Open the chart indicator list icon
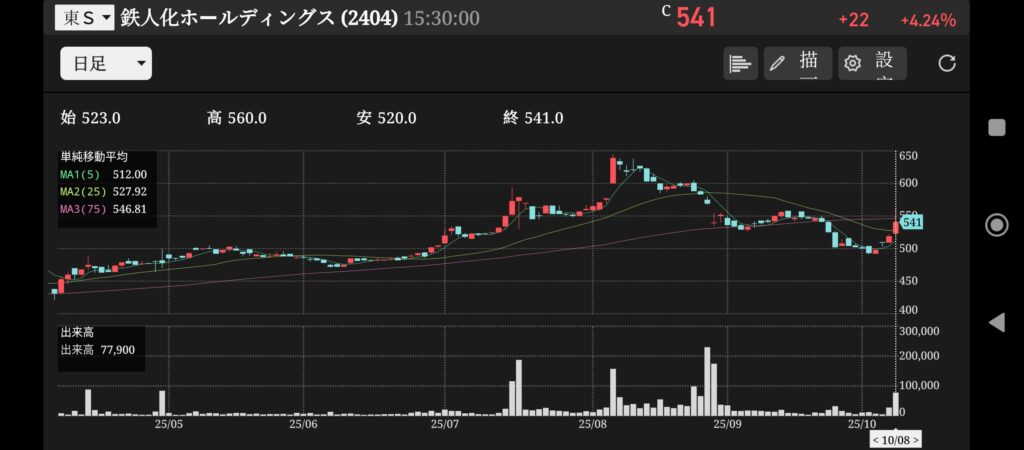1024x450 pixels. click(x=740, y=64)
